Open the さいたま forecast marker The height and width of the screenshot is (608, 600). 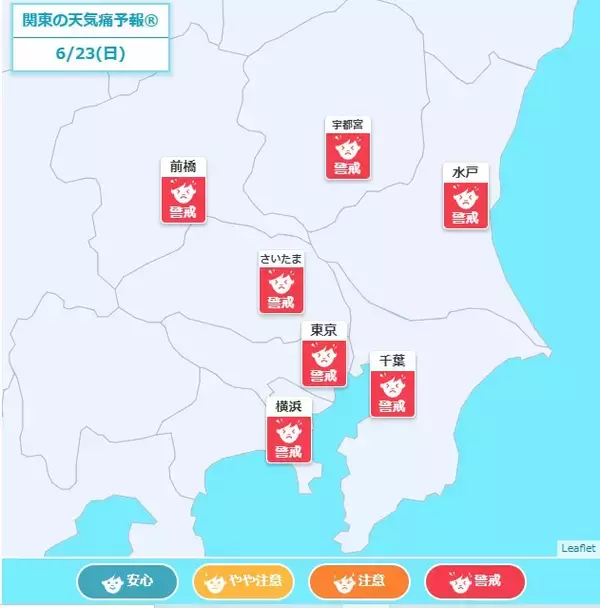pyautogui.click(x=281, y=282)
